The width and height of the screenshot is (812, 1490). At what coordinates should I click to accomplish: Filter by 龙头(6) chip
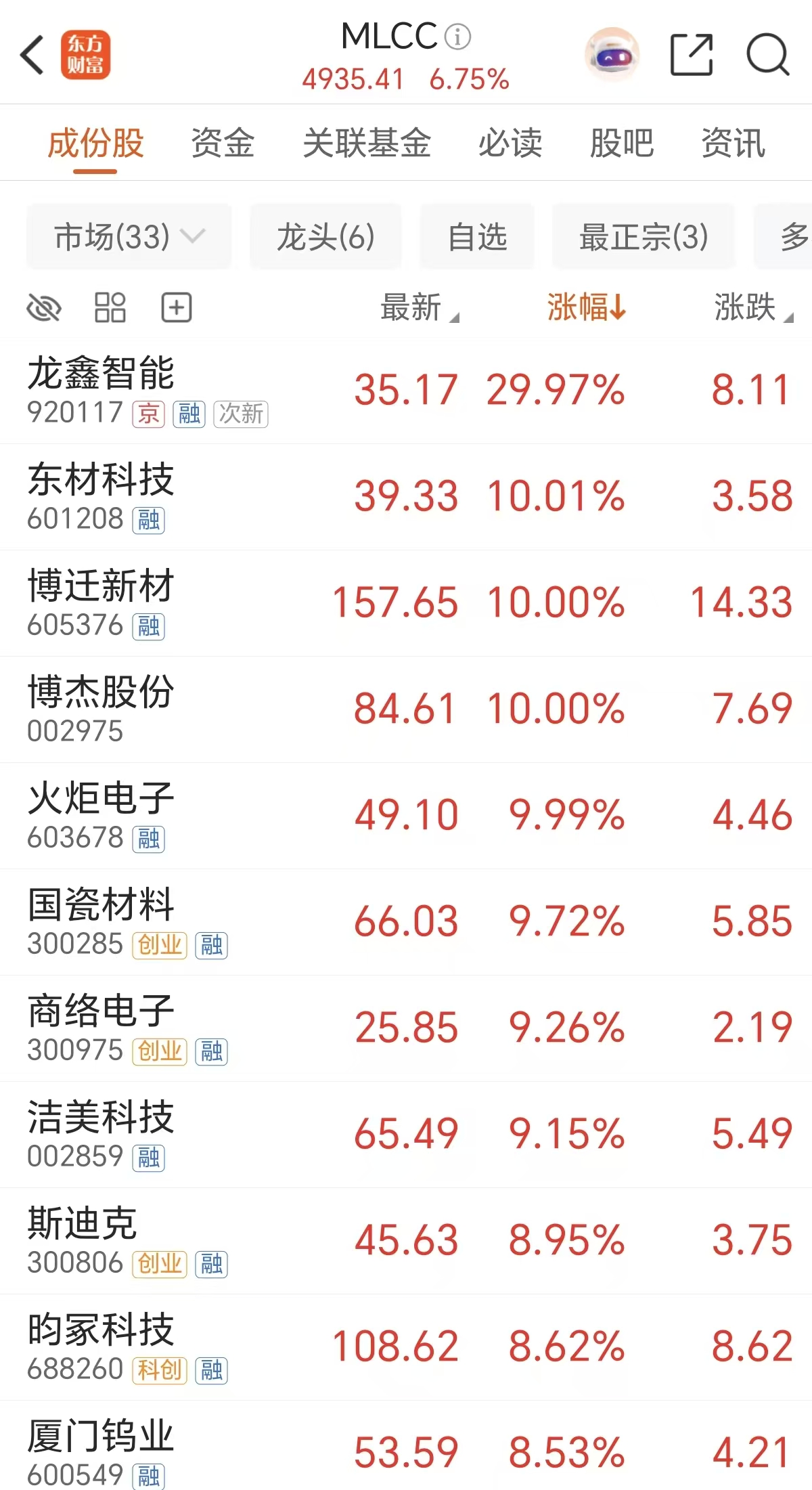coord(325,237)
